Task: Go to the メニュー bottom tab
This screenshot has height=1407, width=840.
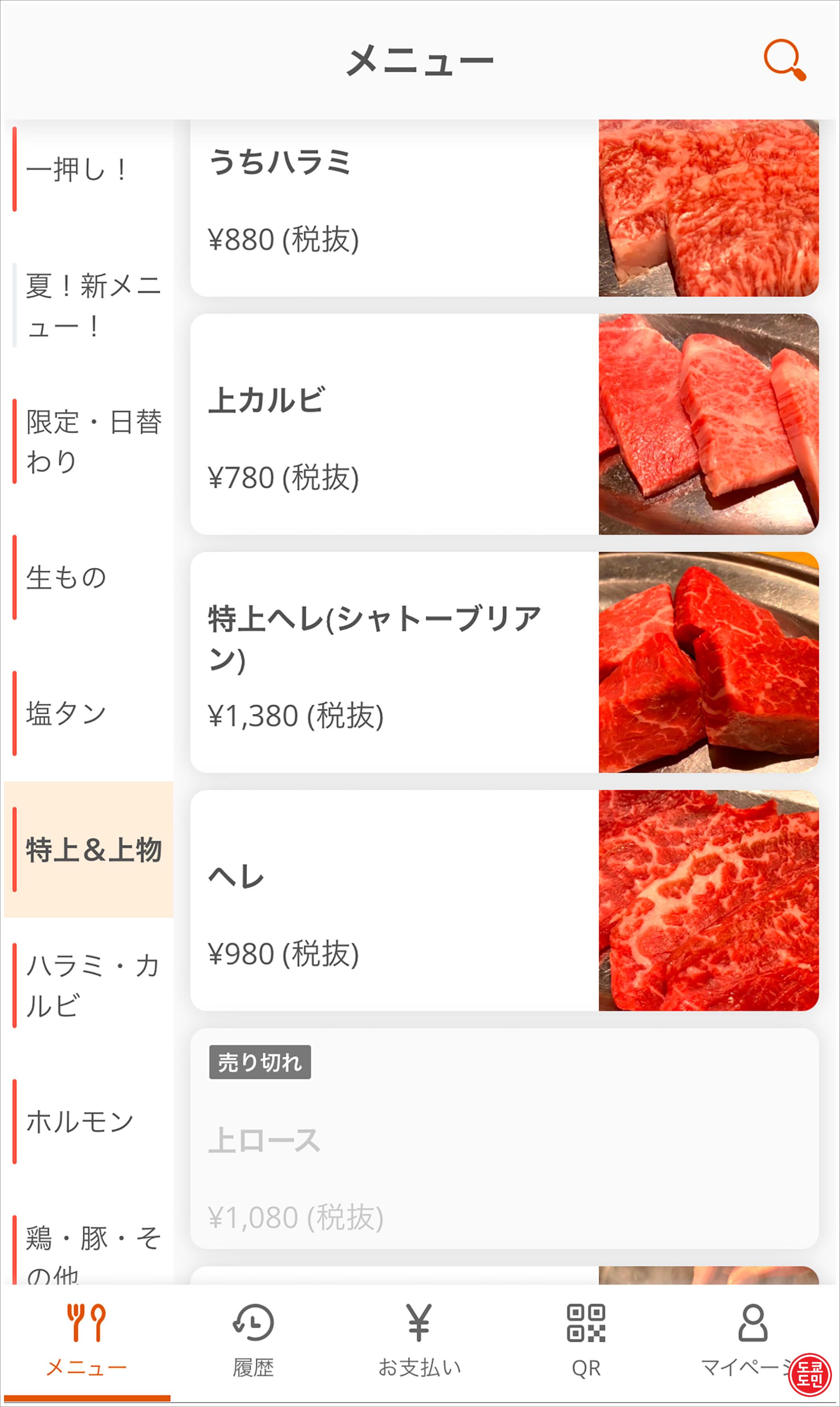Action: (x=86, y=1342)
